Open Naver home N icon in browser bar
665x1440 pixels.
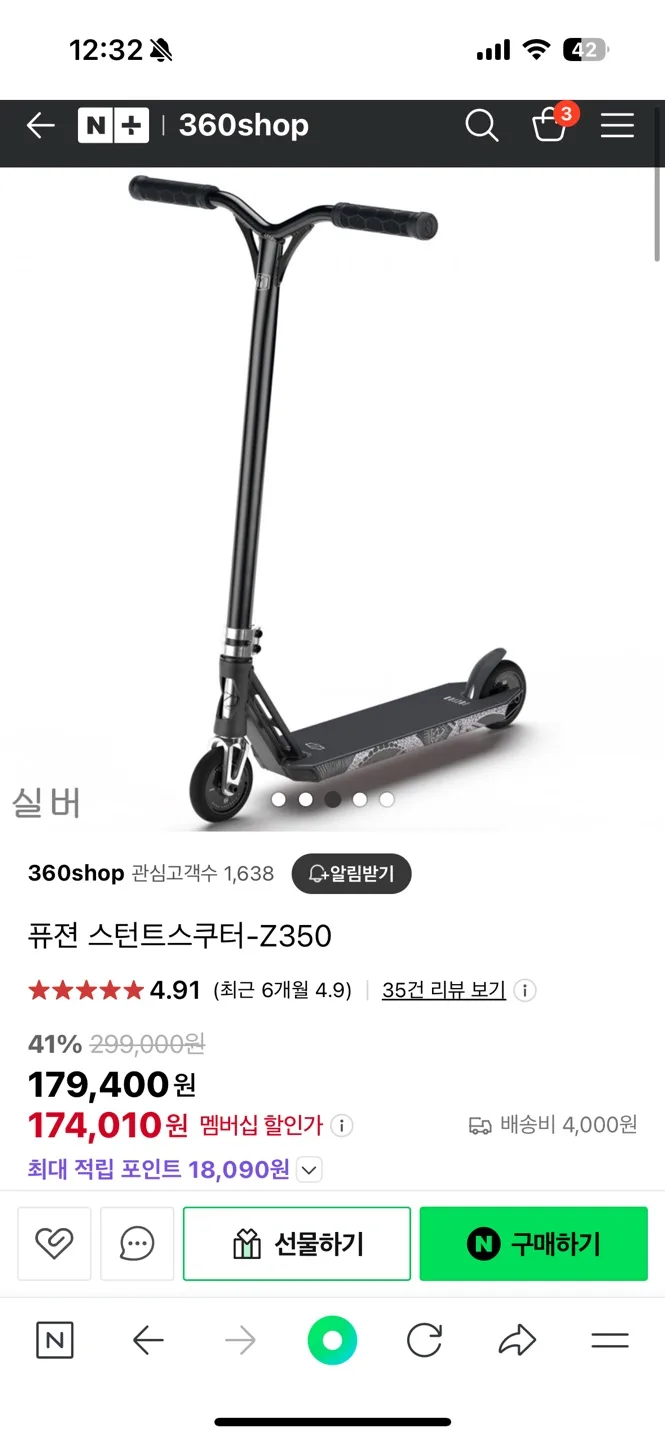pyautogui.click(x=54, y=1340)
